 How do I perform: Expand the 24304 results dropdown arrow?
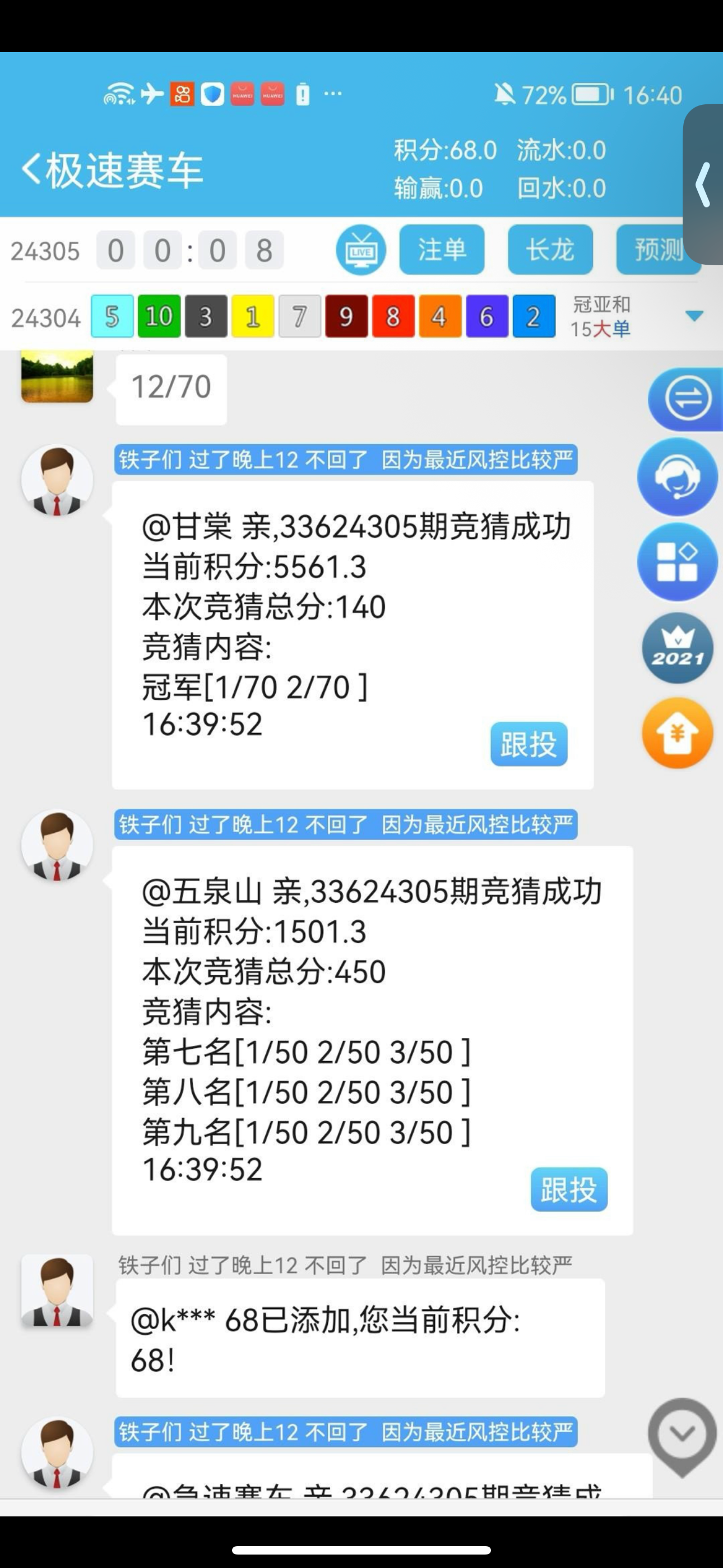pos(694,316)
